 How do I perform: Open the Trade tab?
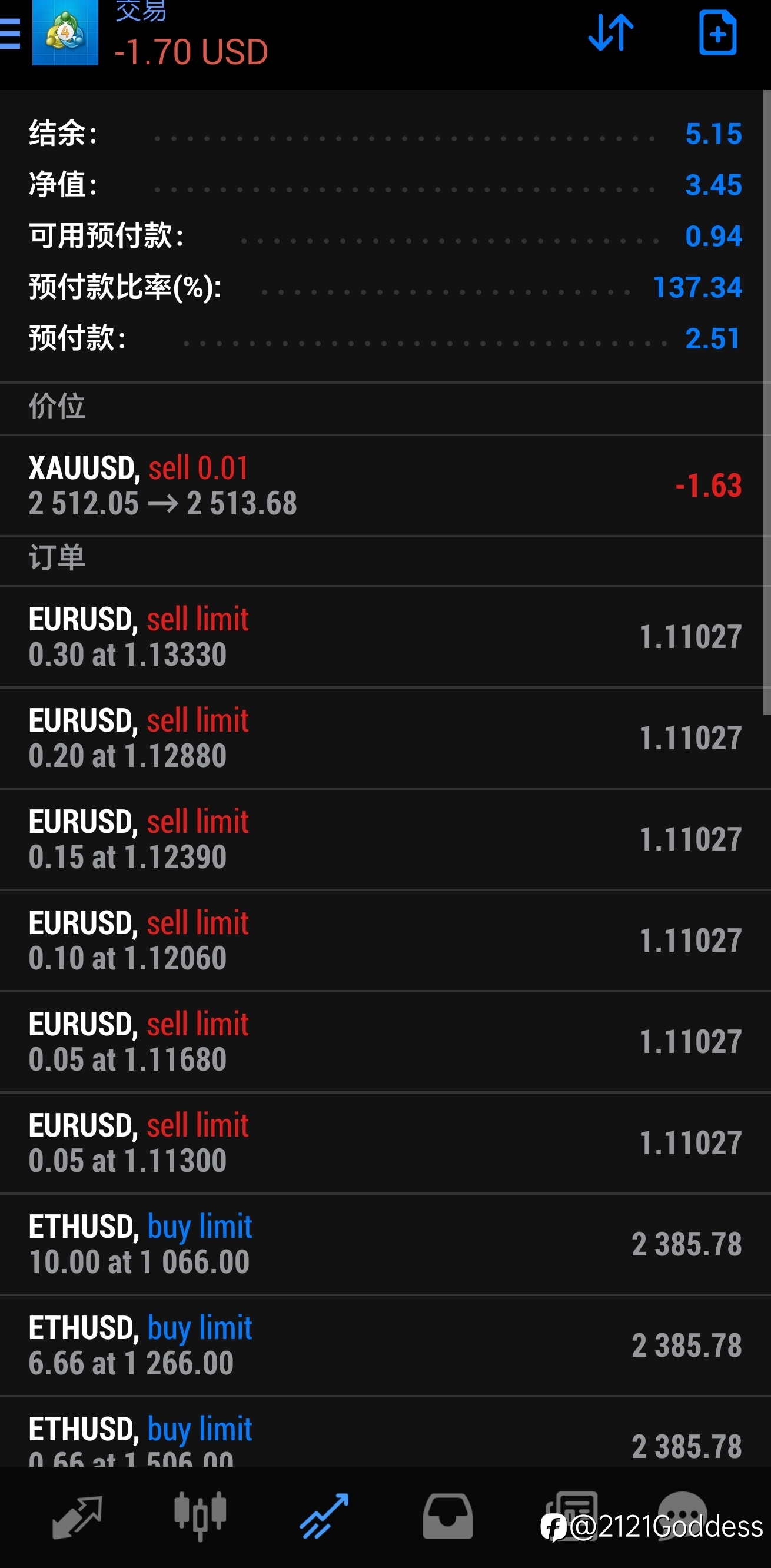[324, 1516]
